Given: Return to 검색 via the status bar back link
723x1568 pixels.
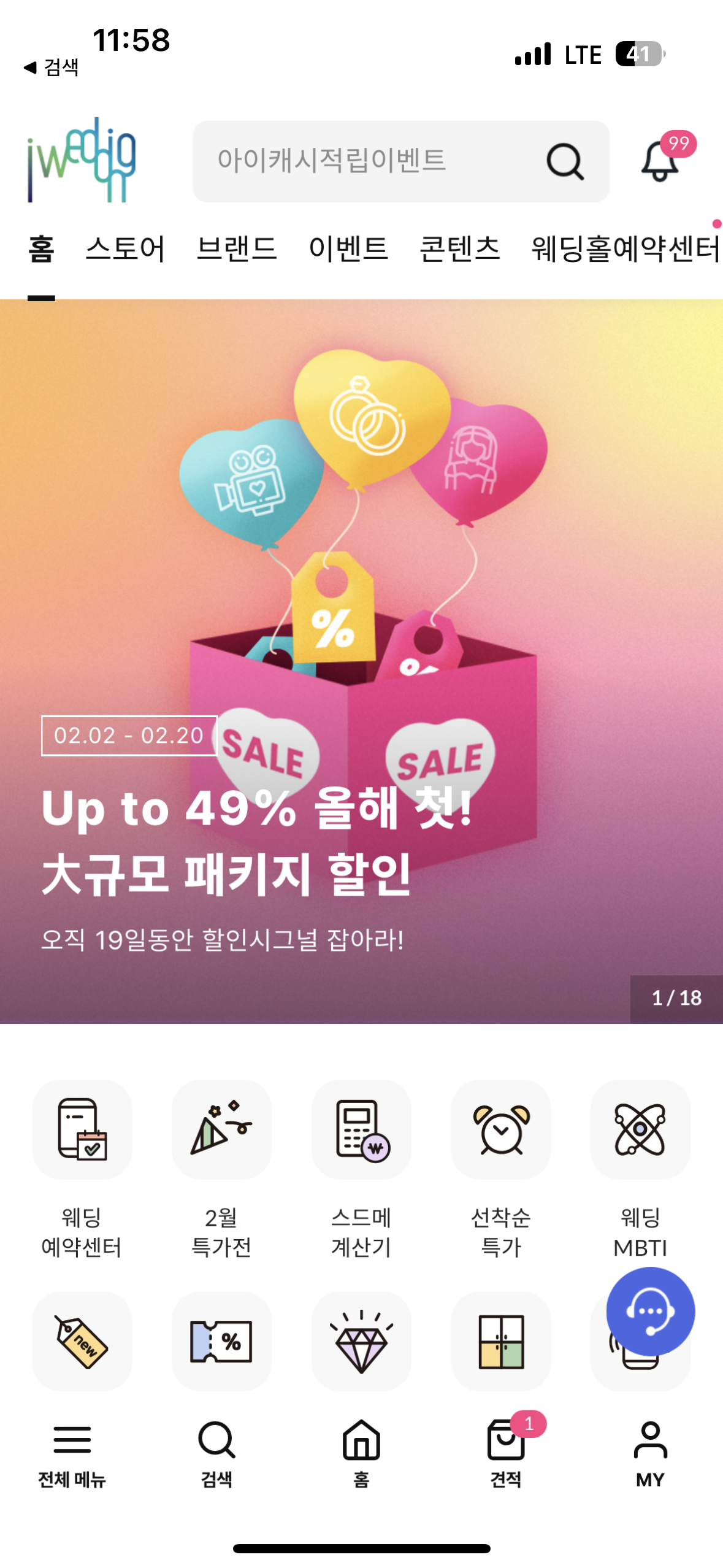Looking at the screenshot, I should point(52,67).
